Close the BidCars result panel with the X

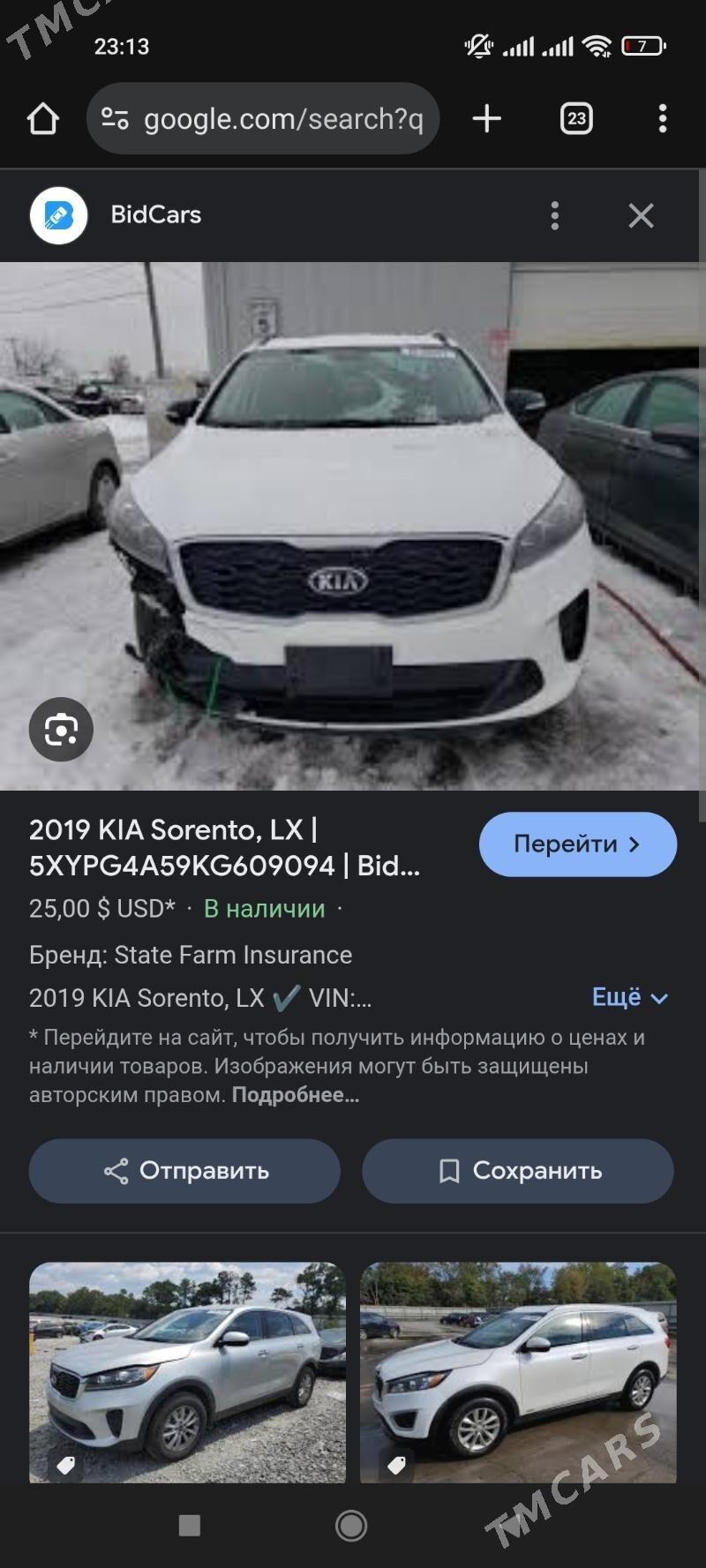[x=642, y=215]
